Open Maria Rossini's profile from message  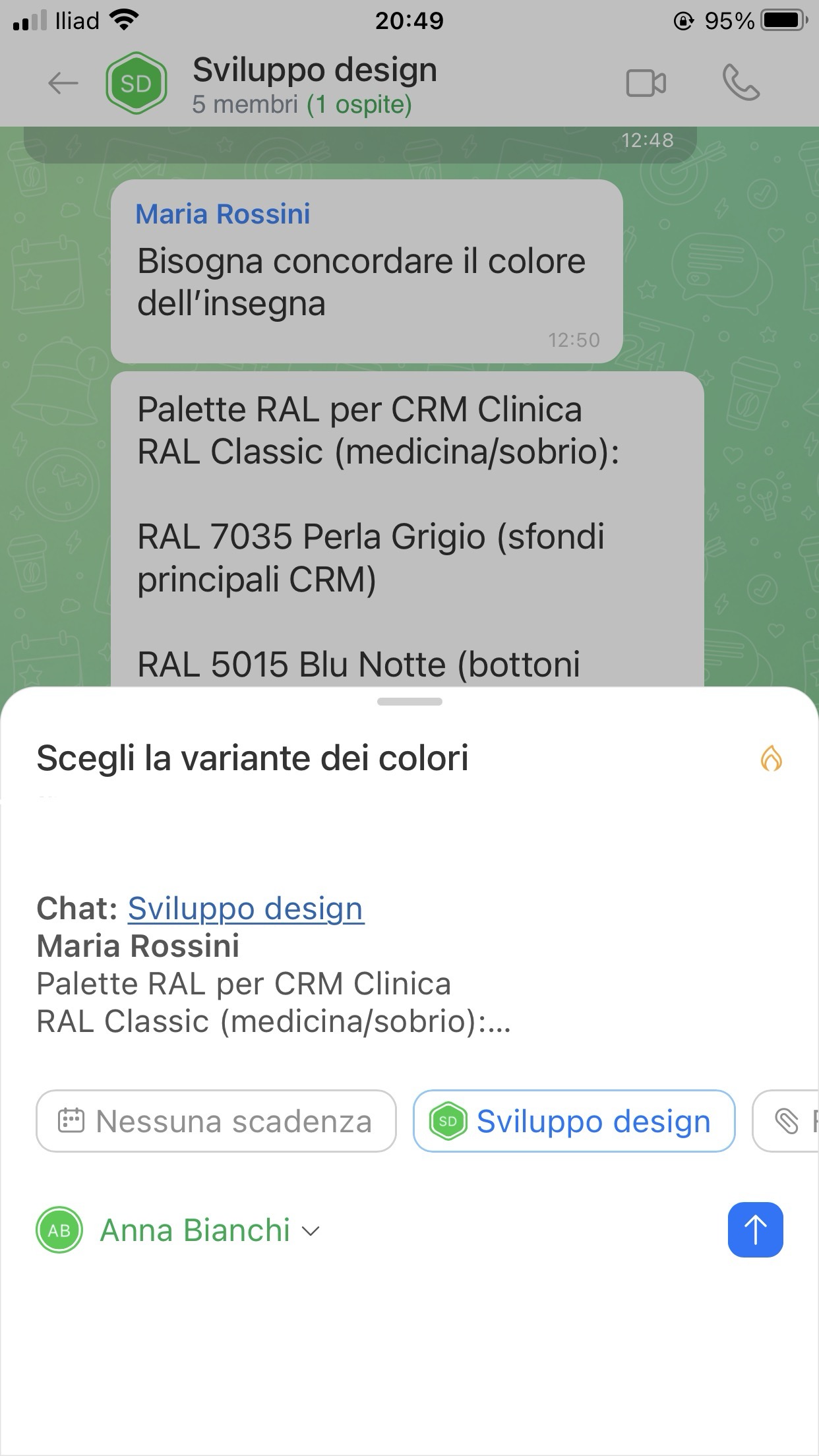(223, 214)
